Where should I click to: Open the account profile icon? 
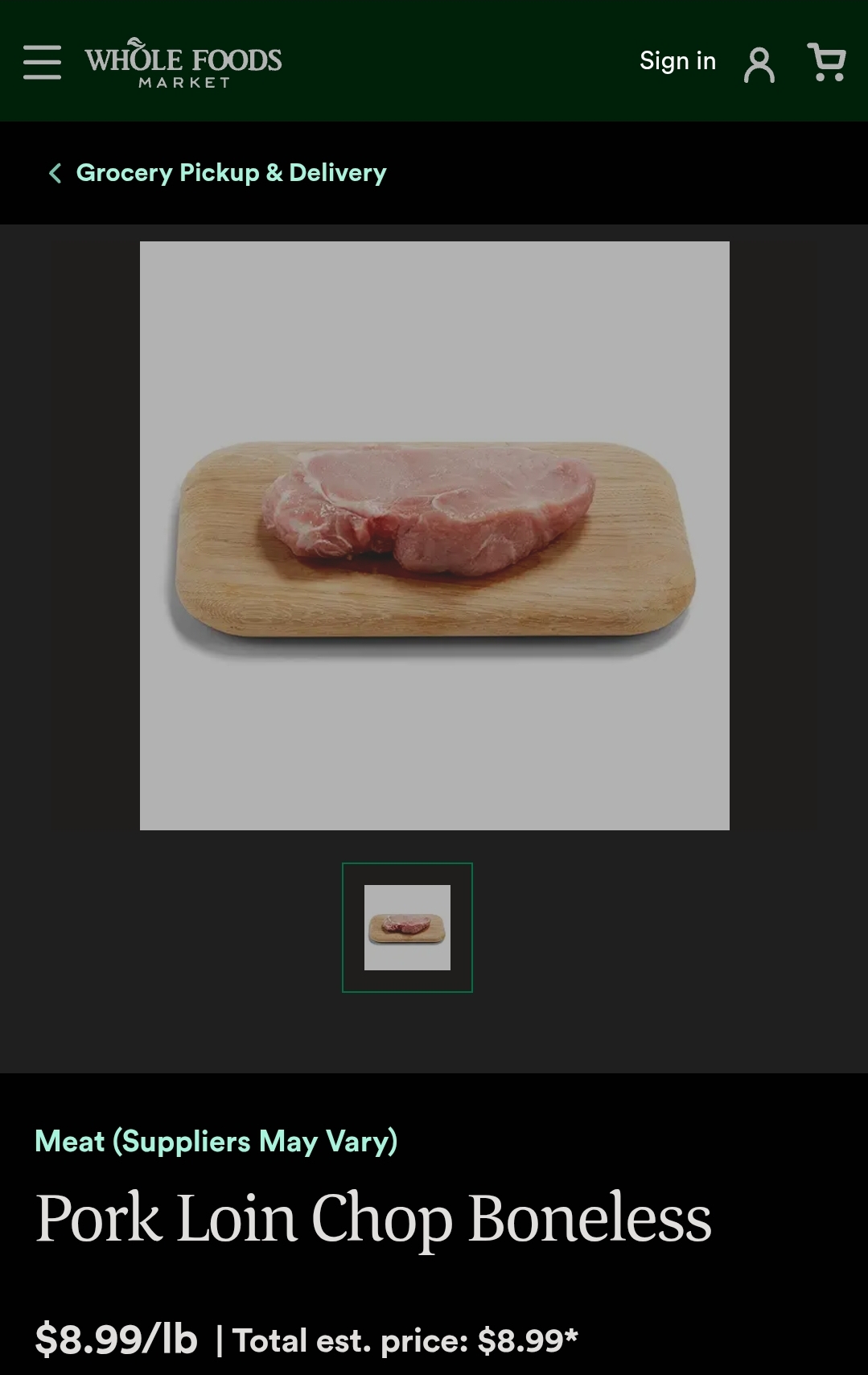tap(759, 64)
